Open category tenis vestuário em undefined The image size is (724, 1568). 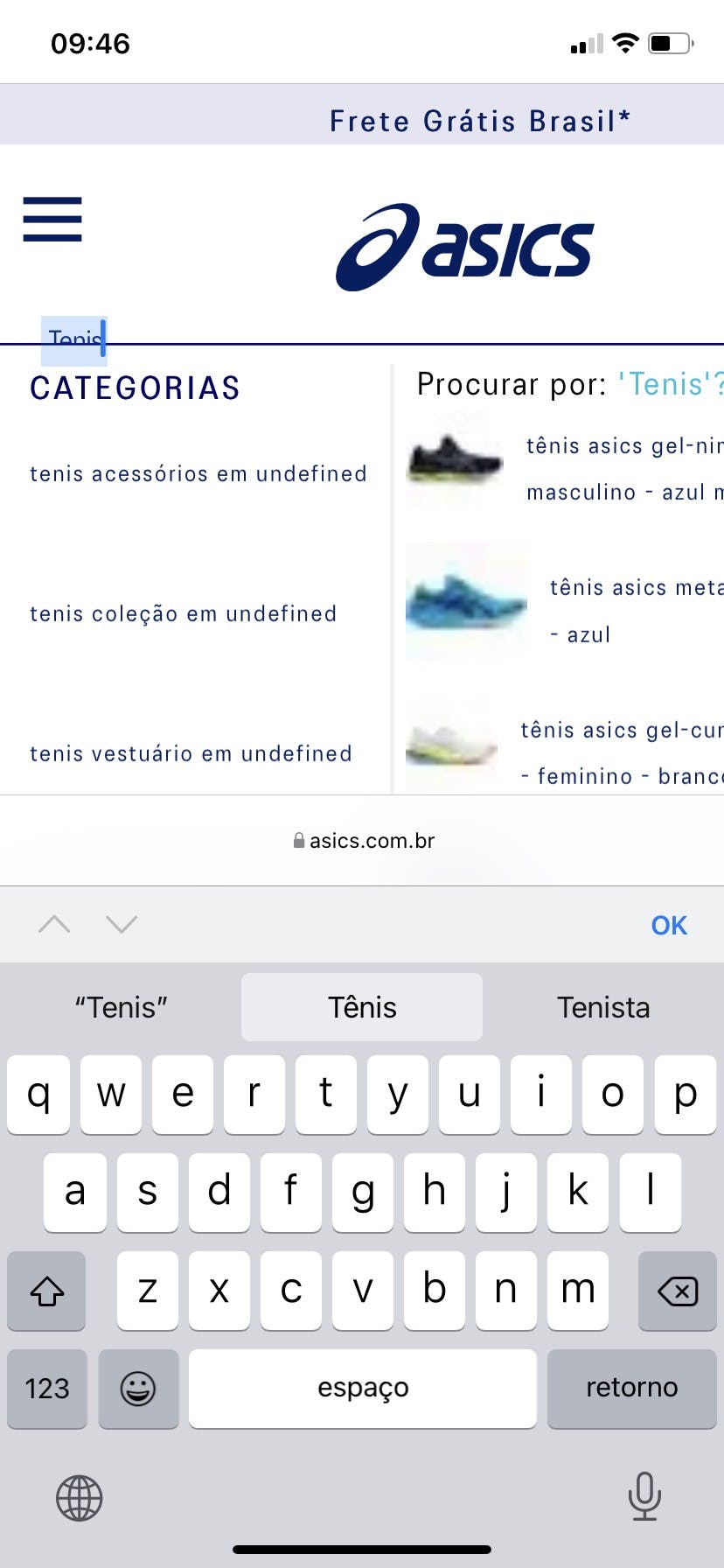tap(191, 753)
